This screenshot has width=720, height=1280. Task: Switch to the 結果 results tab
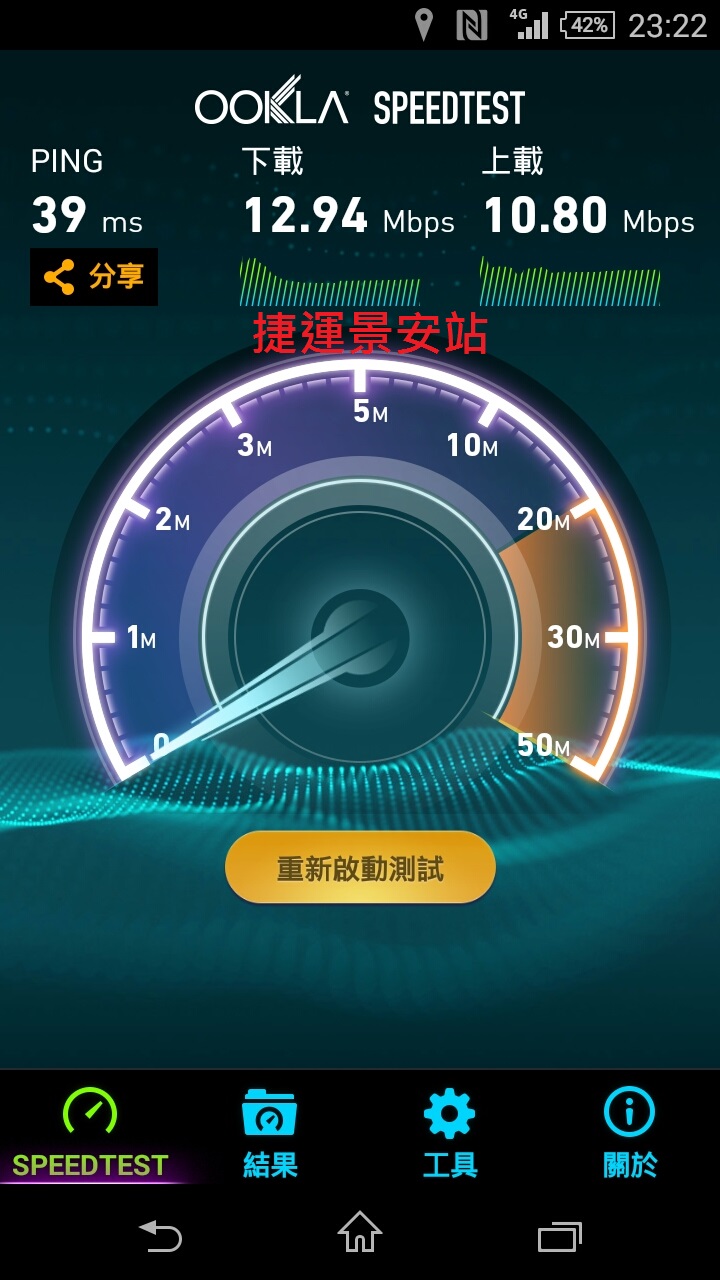[270, 1133]
